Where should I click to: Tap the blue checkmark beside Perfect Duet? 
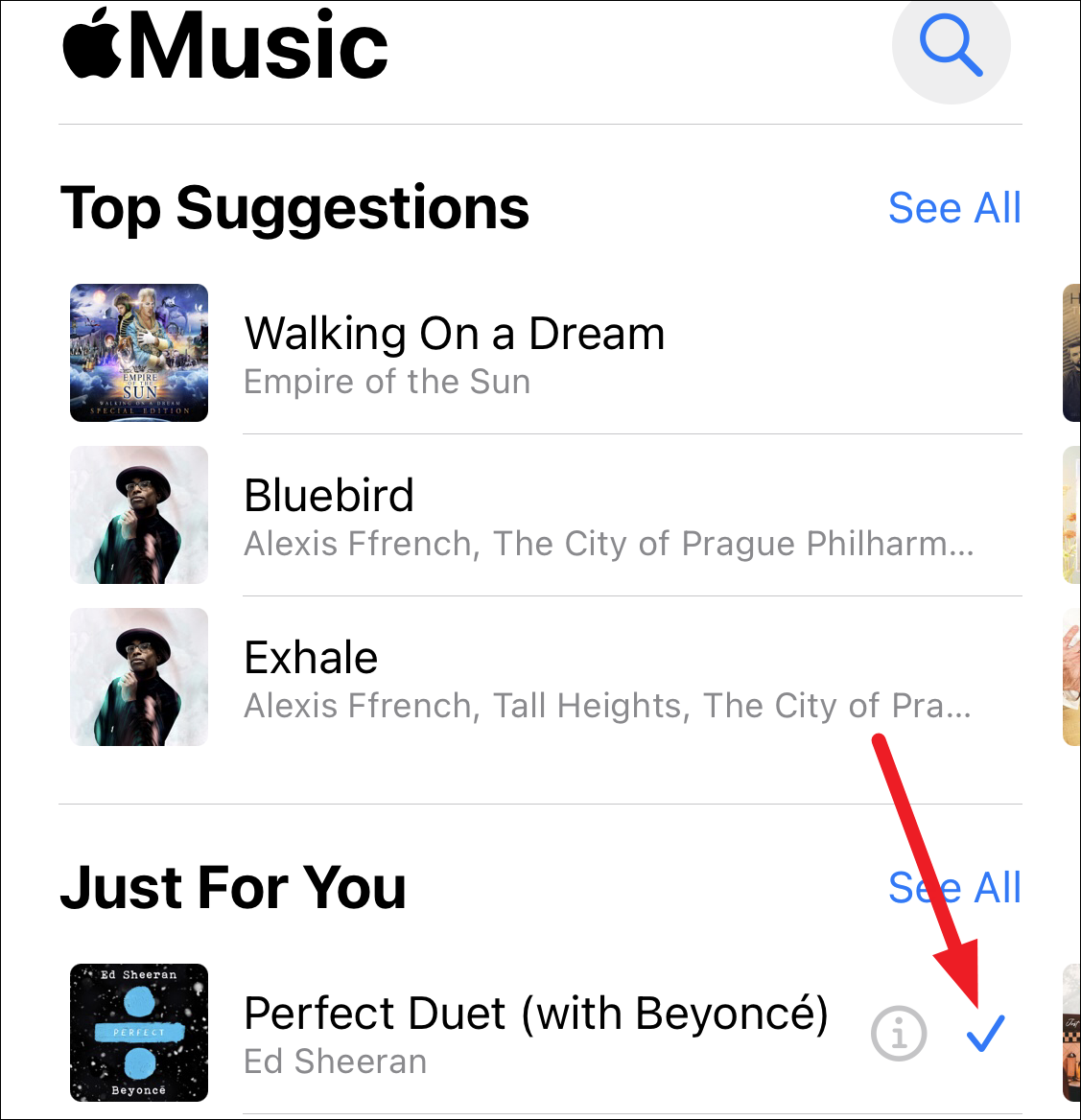click(x=984, y=1033)
